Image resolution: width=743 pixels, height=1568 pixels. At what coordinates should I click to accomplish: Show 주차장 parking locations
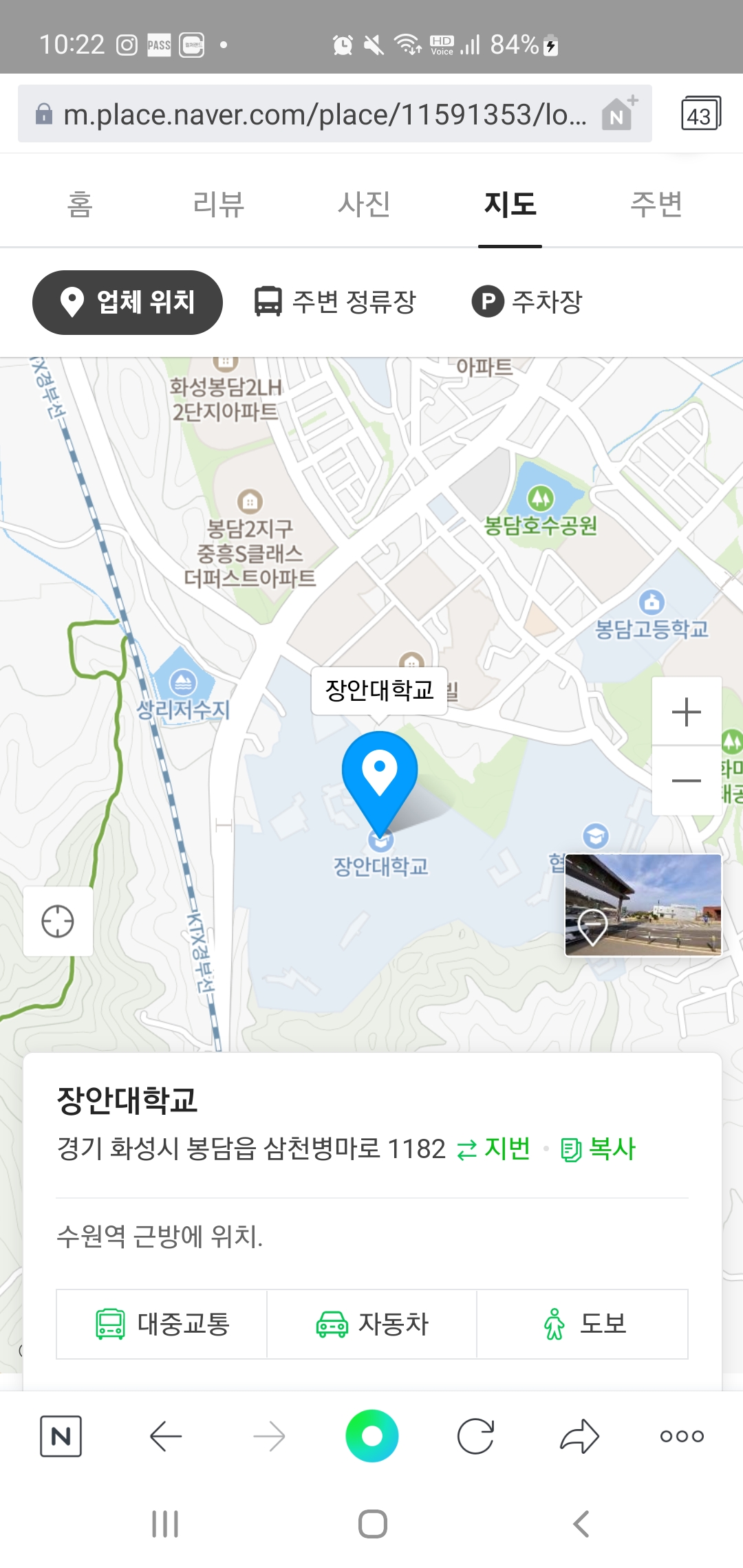(527, 302)
